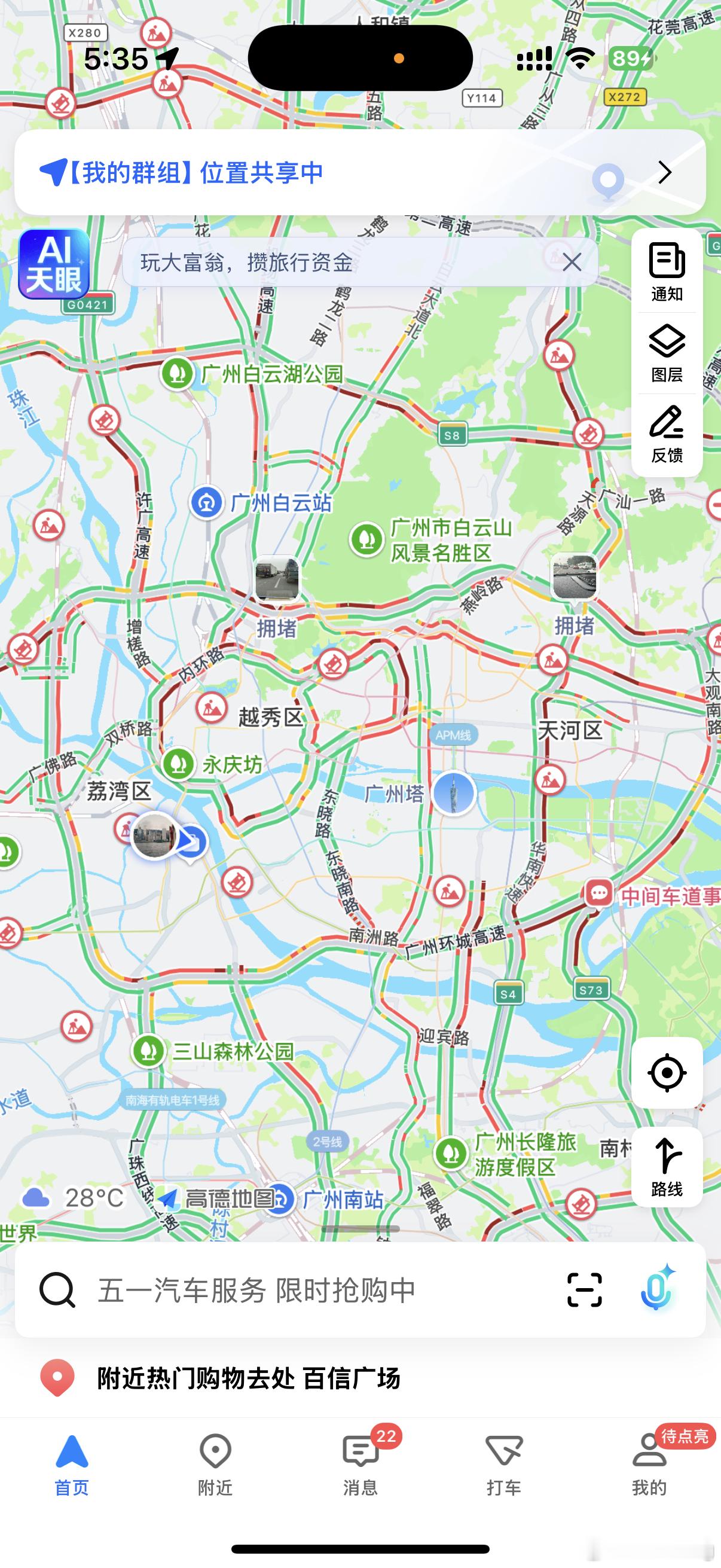Open the 拥堵 traffic photo near 广州白云站
Image resolution: width=721 pixels, height=1568 pixels.
(277, 579)
